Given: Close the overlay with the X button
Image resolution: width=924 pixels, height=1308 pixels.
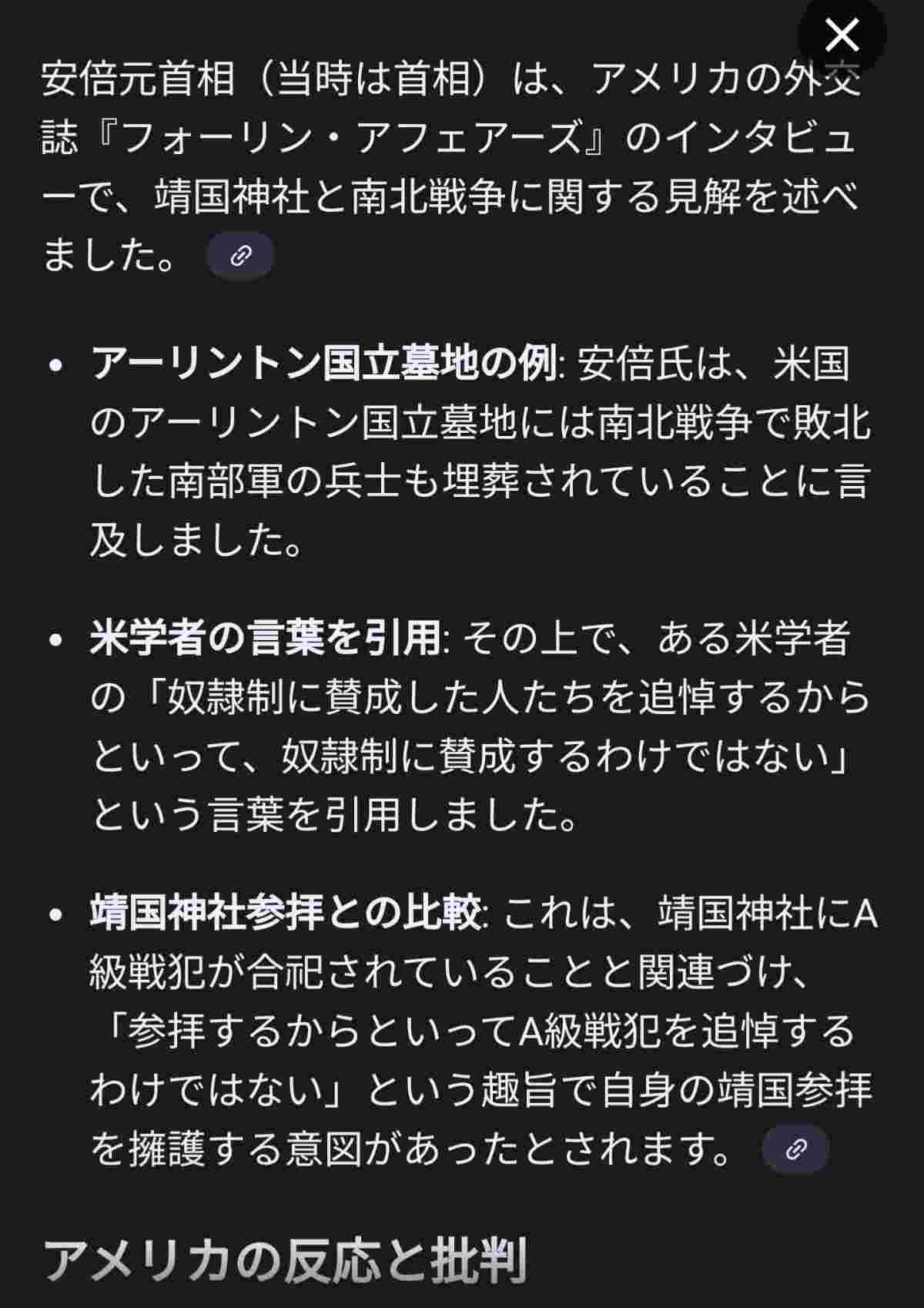Looking at the screenshot, I should coord(841,35).
